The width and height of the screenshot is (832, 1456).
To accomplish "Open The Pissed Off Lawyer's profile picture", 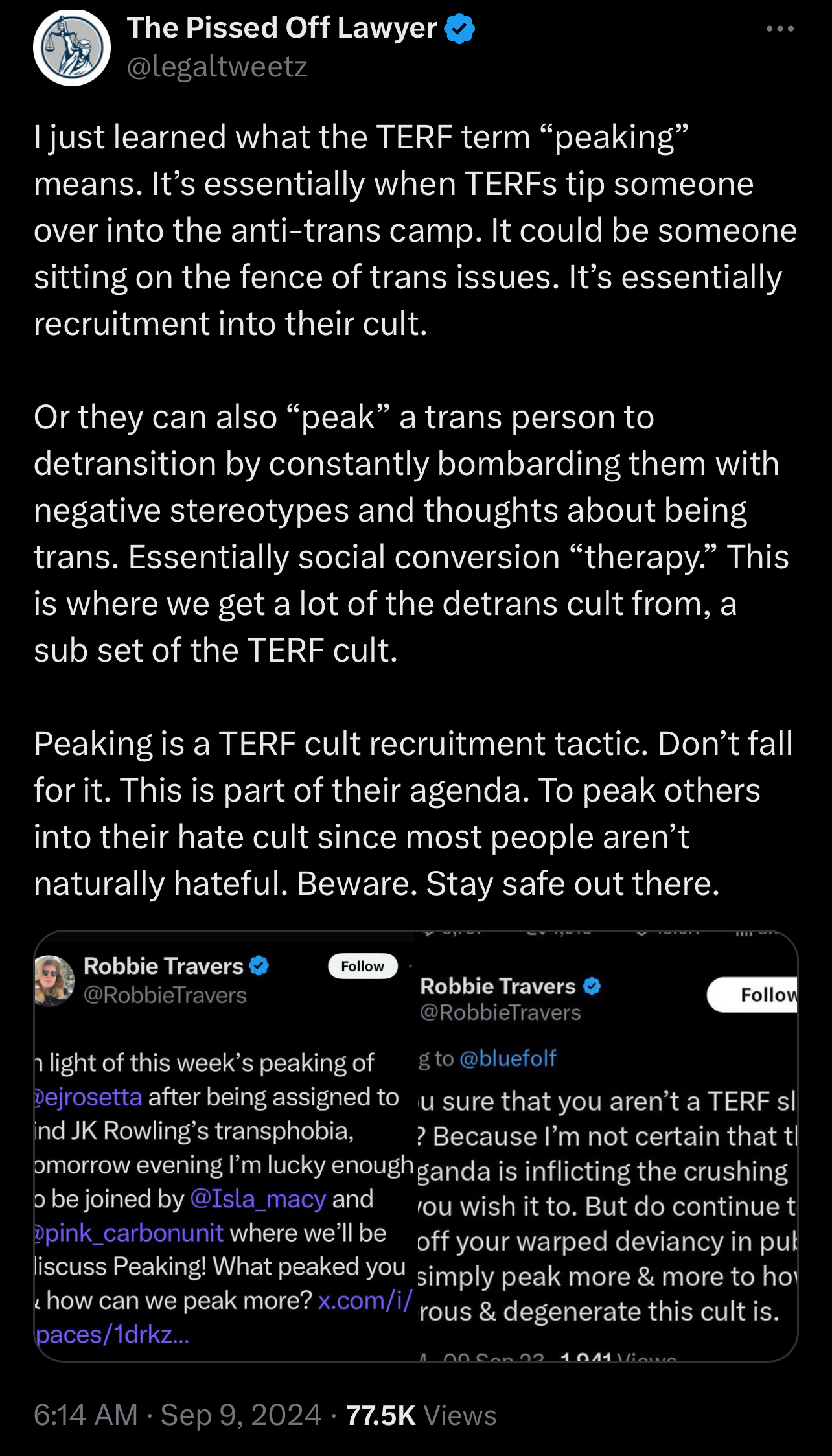I will [x=71, y=48].
